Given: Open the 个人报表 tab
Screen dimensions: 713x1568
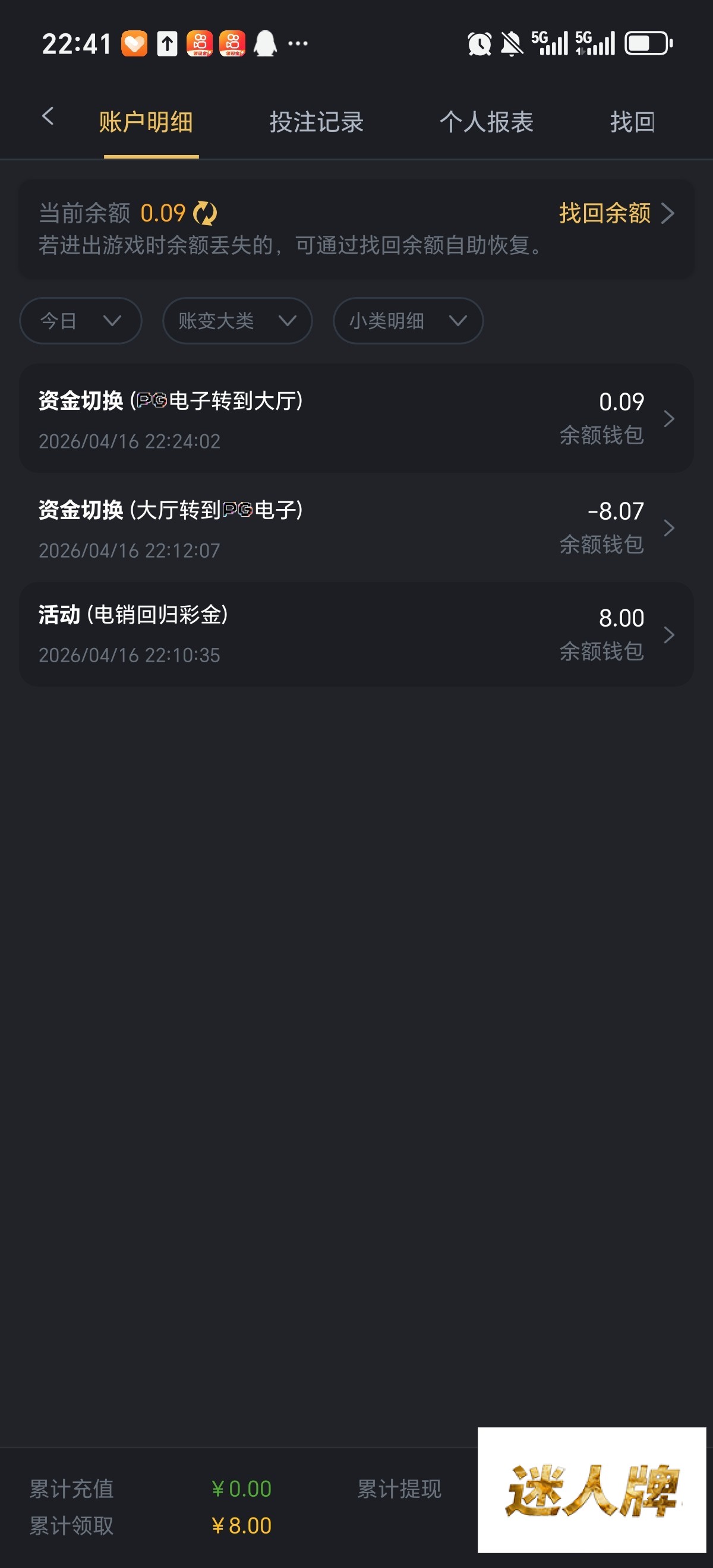Looking at the screenshot, I should coord(486,122).
